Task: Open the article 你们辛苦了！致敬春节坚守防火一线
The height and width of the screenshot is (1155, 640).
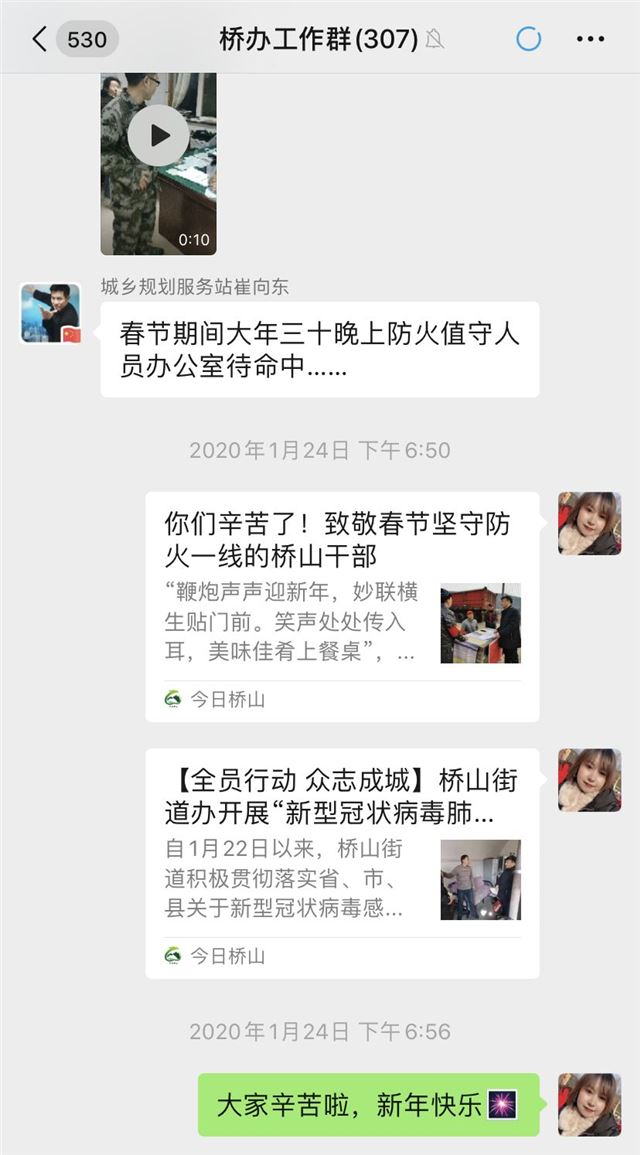Action: pos(341,606)
